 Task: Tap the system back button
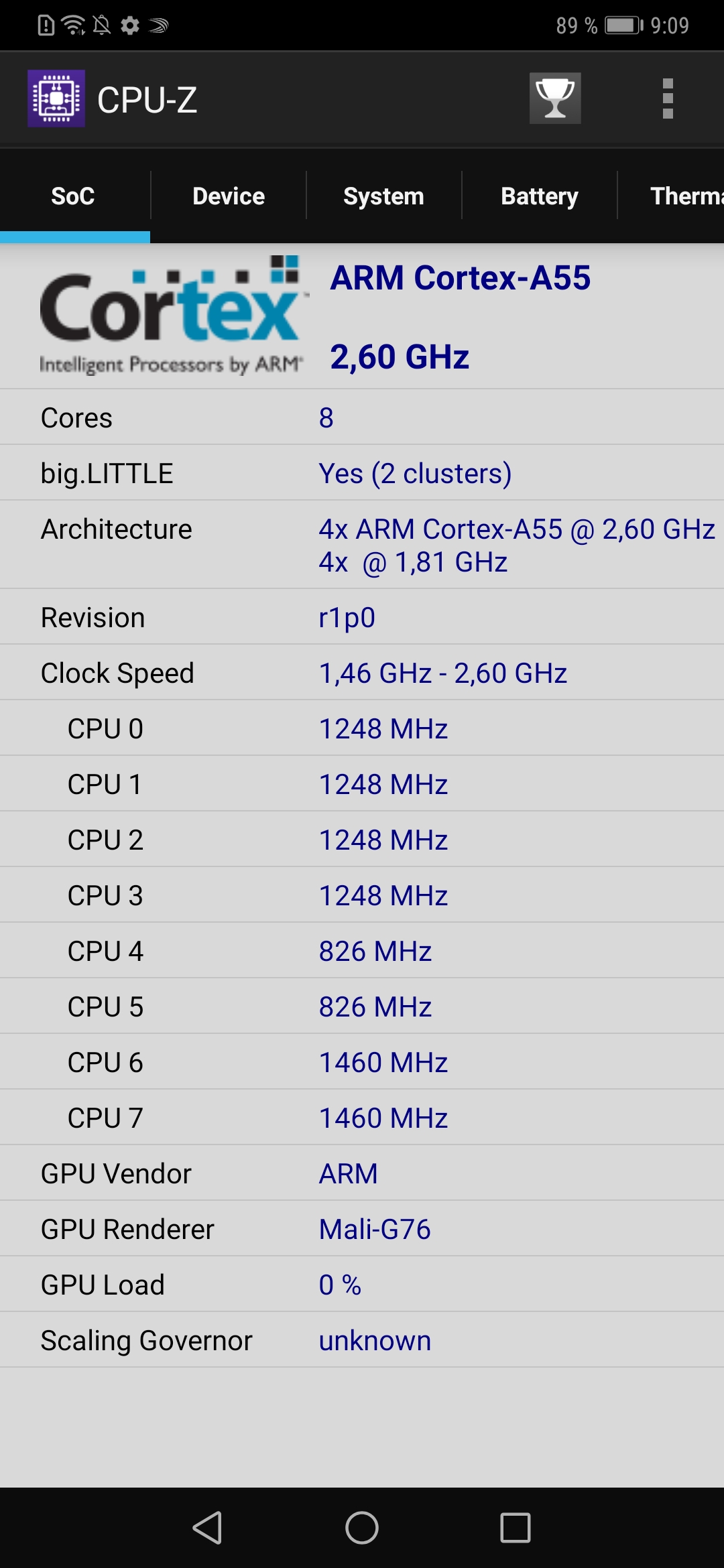pos(207,1528)
